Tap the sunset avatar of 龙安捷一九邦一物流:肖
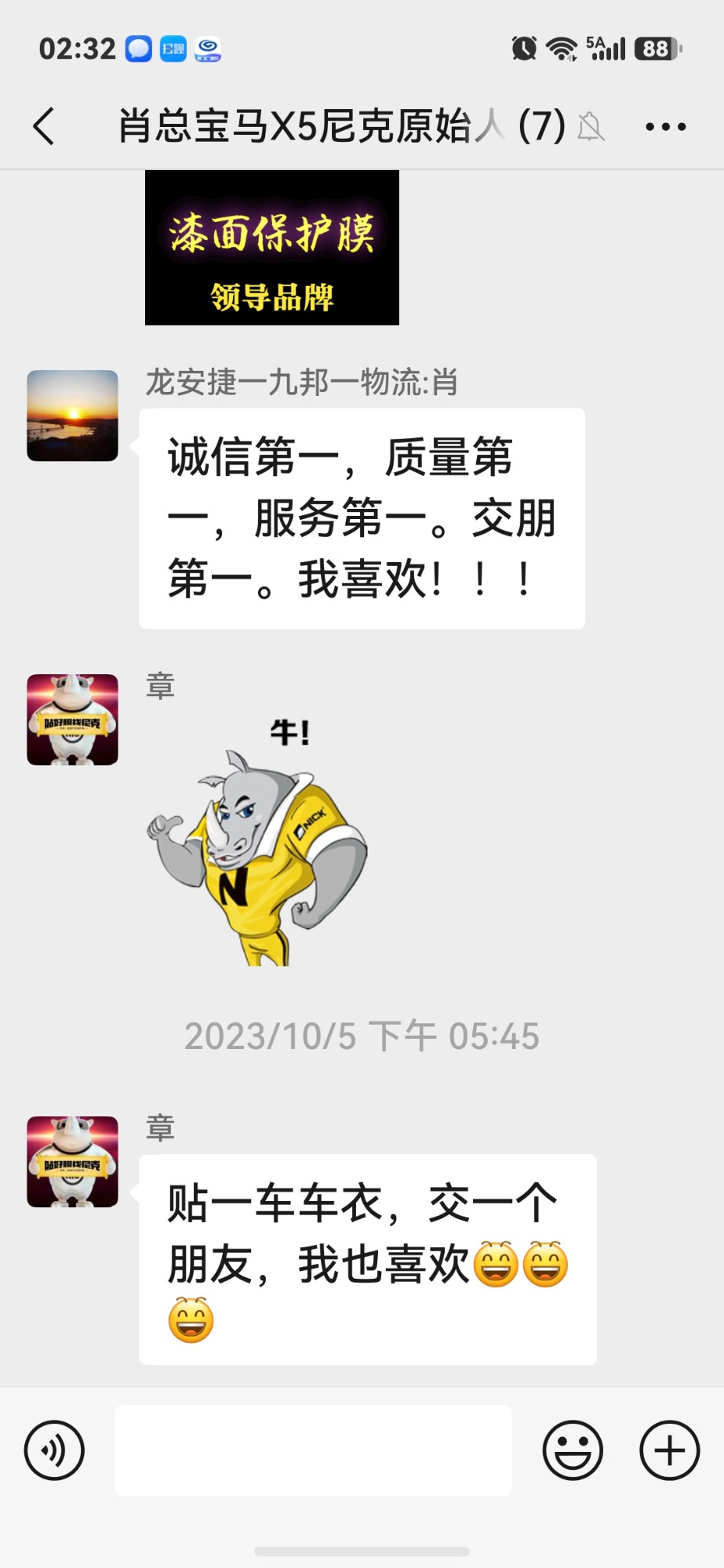The width and height of the screenshot is (724, 1568). pos(72,416)
